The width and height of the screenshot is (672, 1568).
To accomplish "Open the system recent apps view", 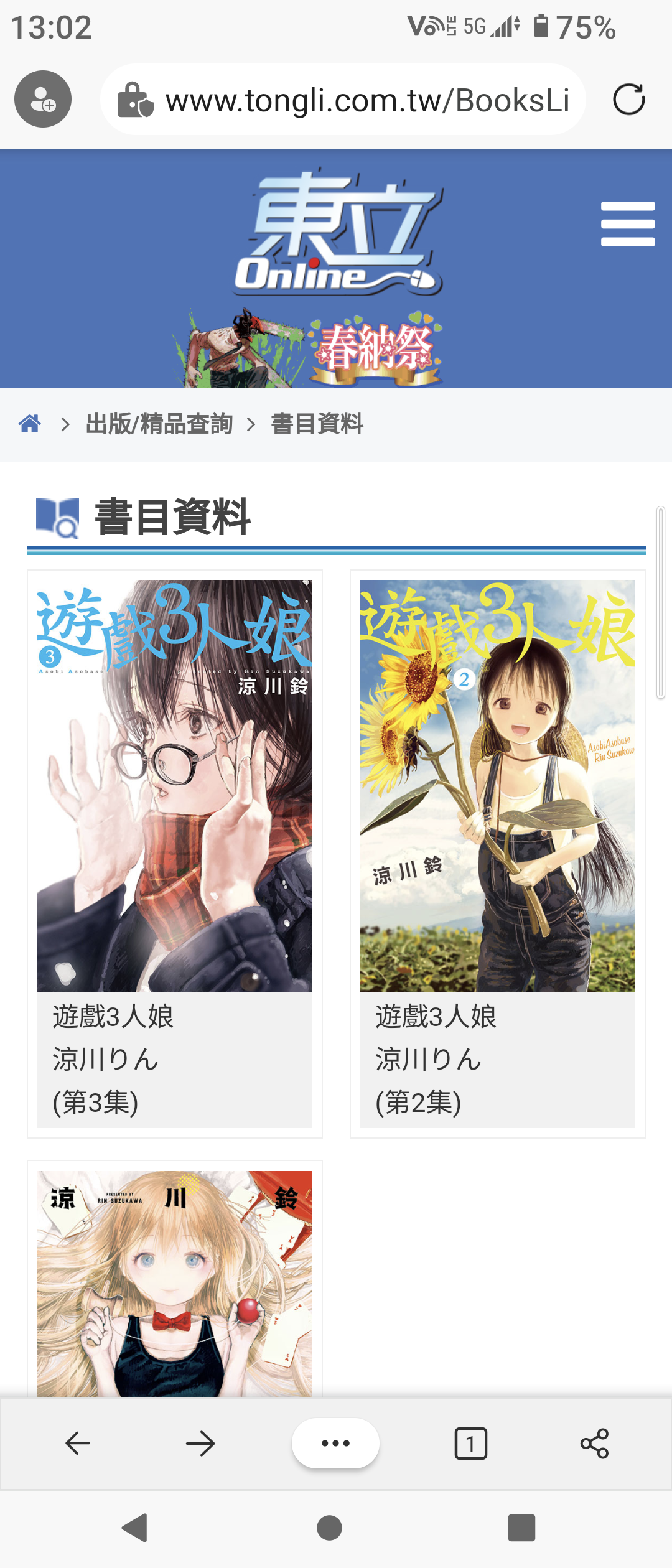I will pos(521,1528).
